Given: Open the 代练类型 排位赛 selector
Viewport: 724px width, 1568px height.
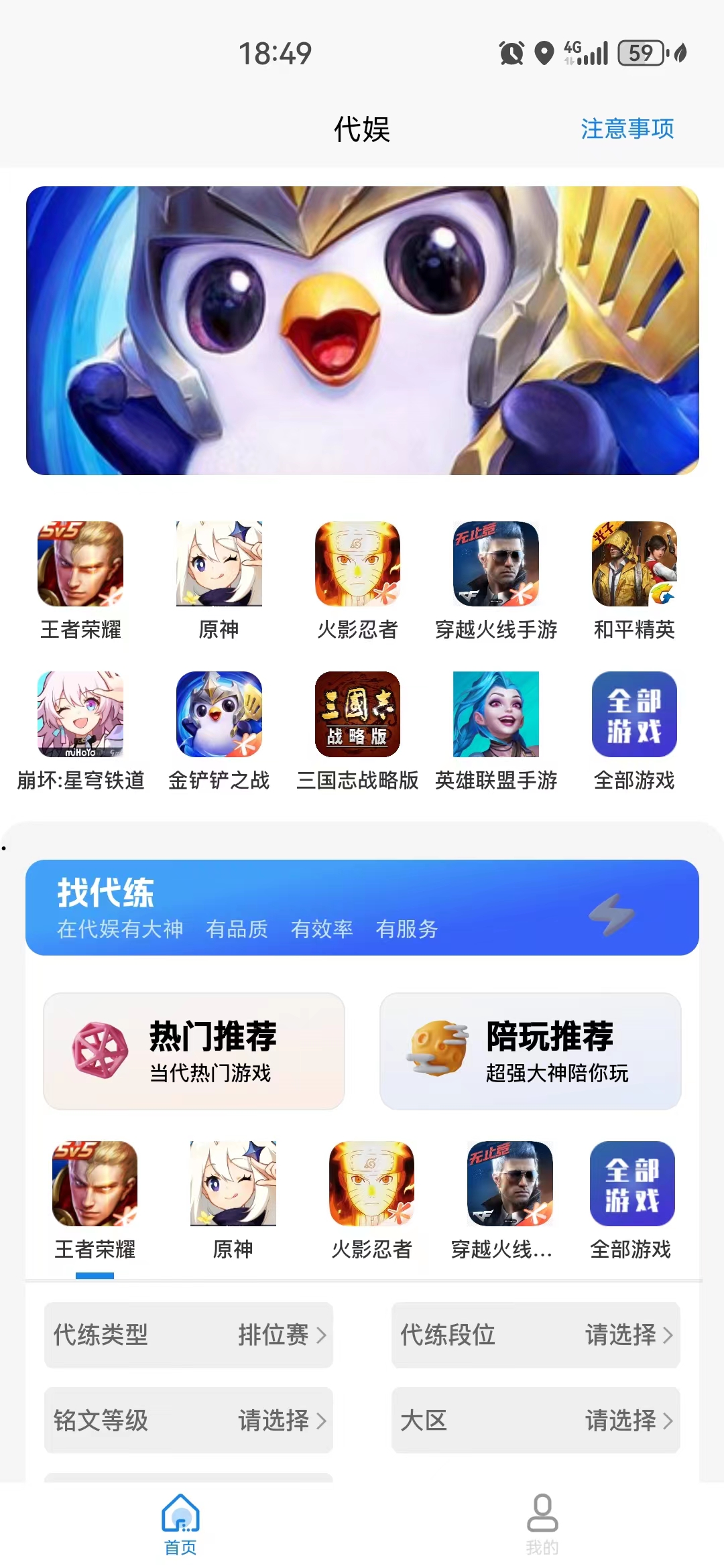Looking at the screenshot, I should pos(188,1336).
